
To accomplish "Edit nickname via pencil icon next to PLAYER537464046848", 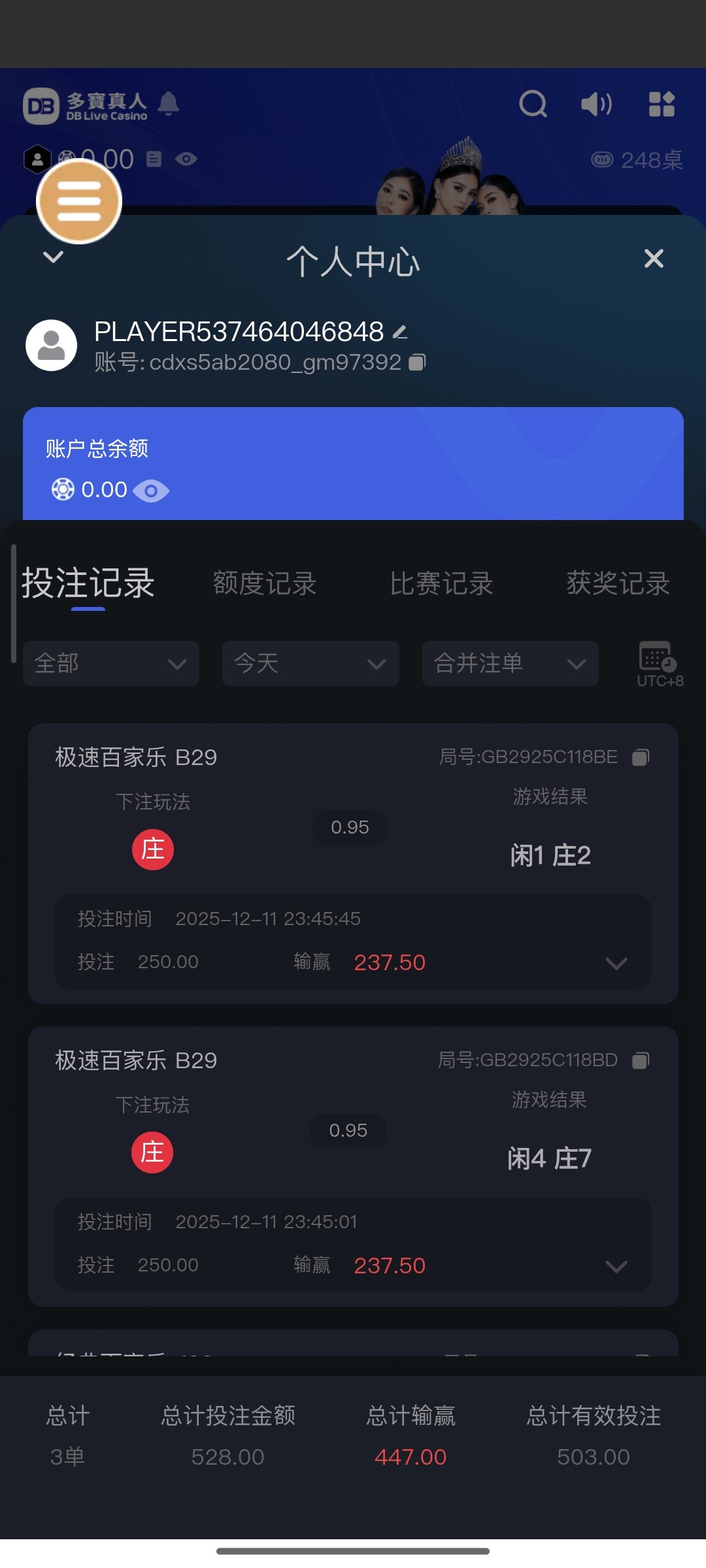I will (x=400, y=332).
